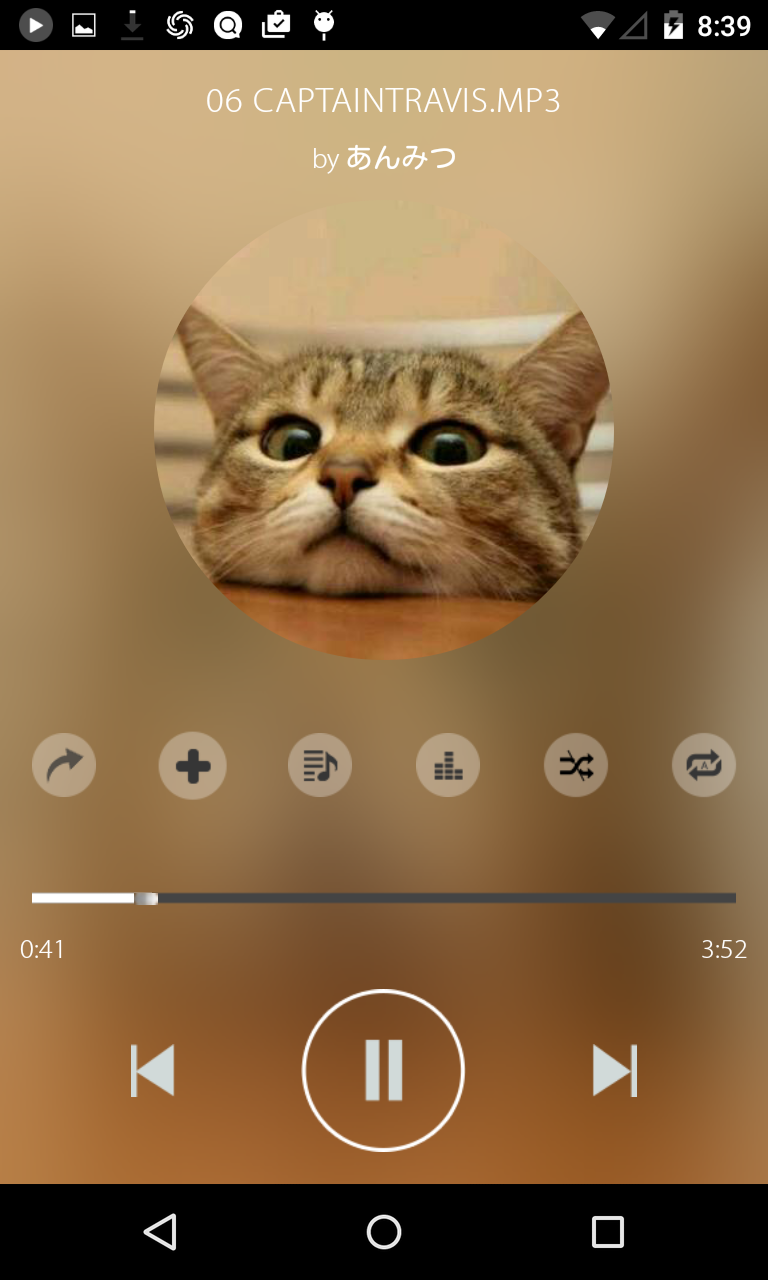The height and width of the screenshot is (1280, 768).
Task: Go back to the previous track
Action: [x=152, y=1069]
